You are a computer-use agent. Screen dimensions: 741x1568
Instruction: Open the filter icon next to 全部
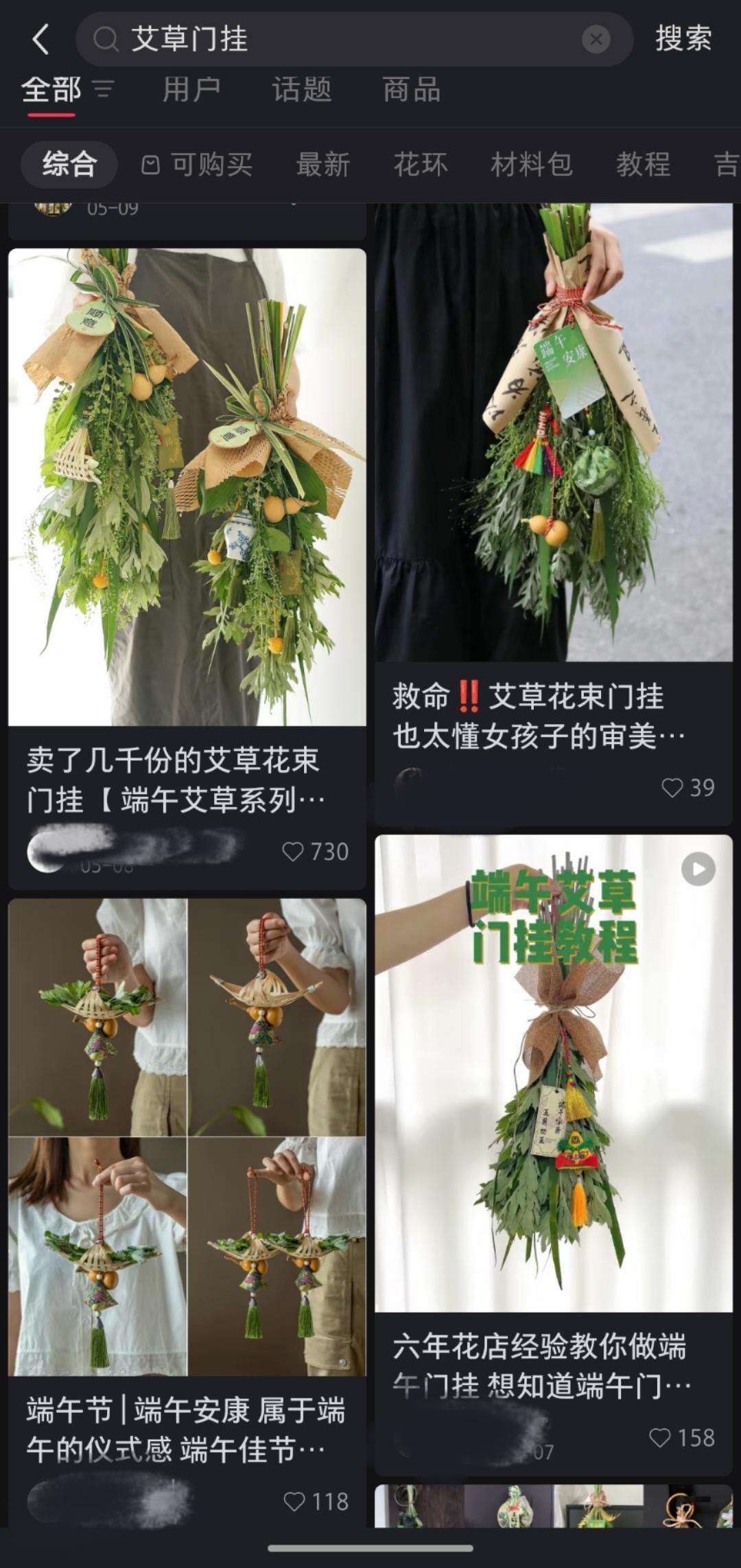[x=104, y=89]
